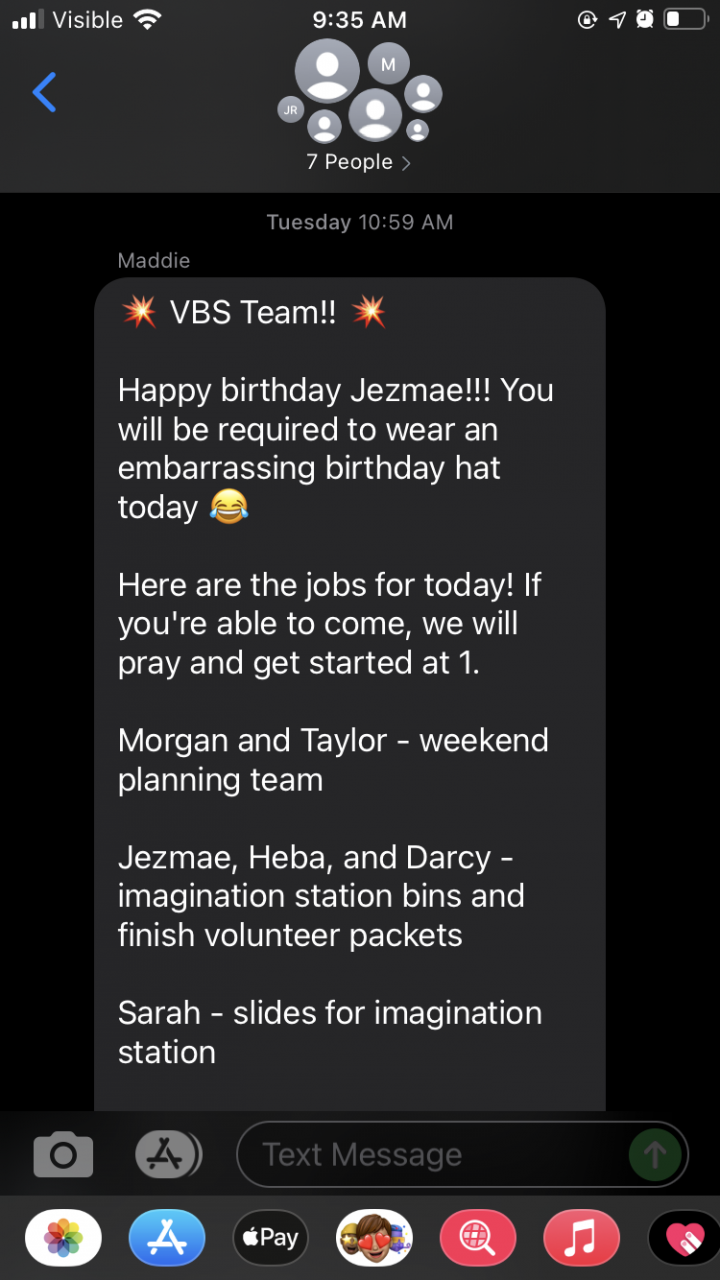720x1280 pixels.
Task: Open the 7 People group details
Action: [x=358, y=162]
